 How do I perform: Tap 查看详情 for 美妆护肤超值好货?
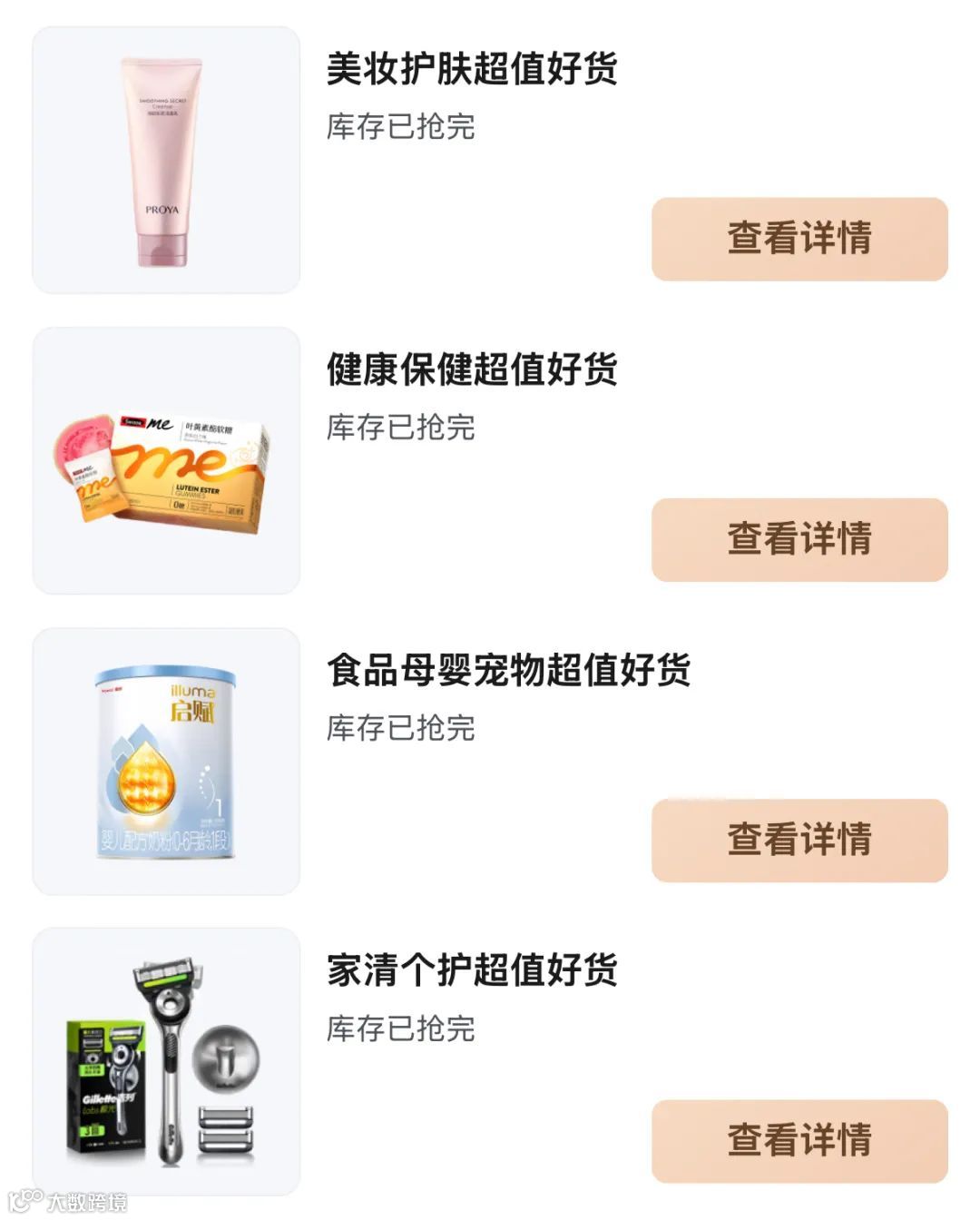[799, 239]
